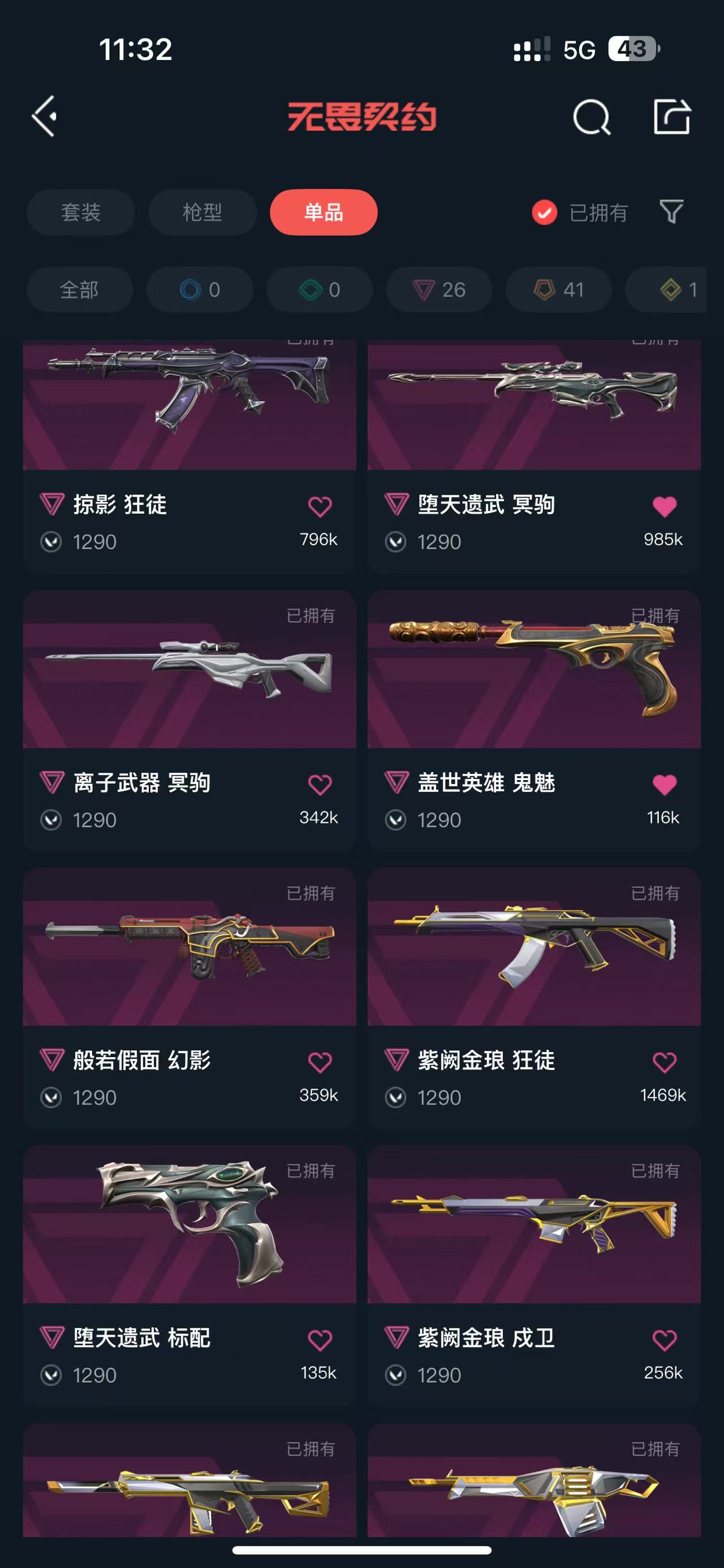Switch to the 枪型 tab
This screenshot has width=724, height=1568.
tap(202, 213)
